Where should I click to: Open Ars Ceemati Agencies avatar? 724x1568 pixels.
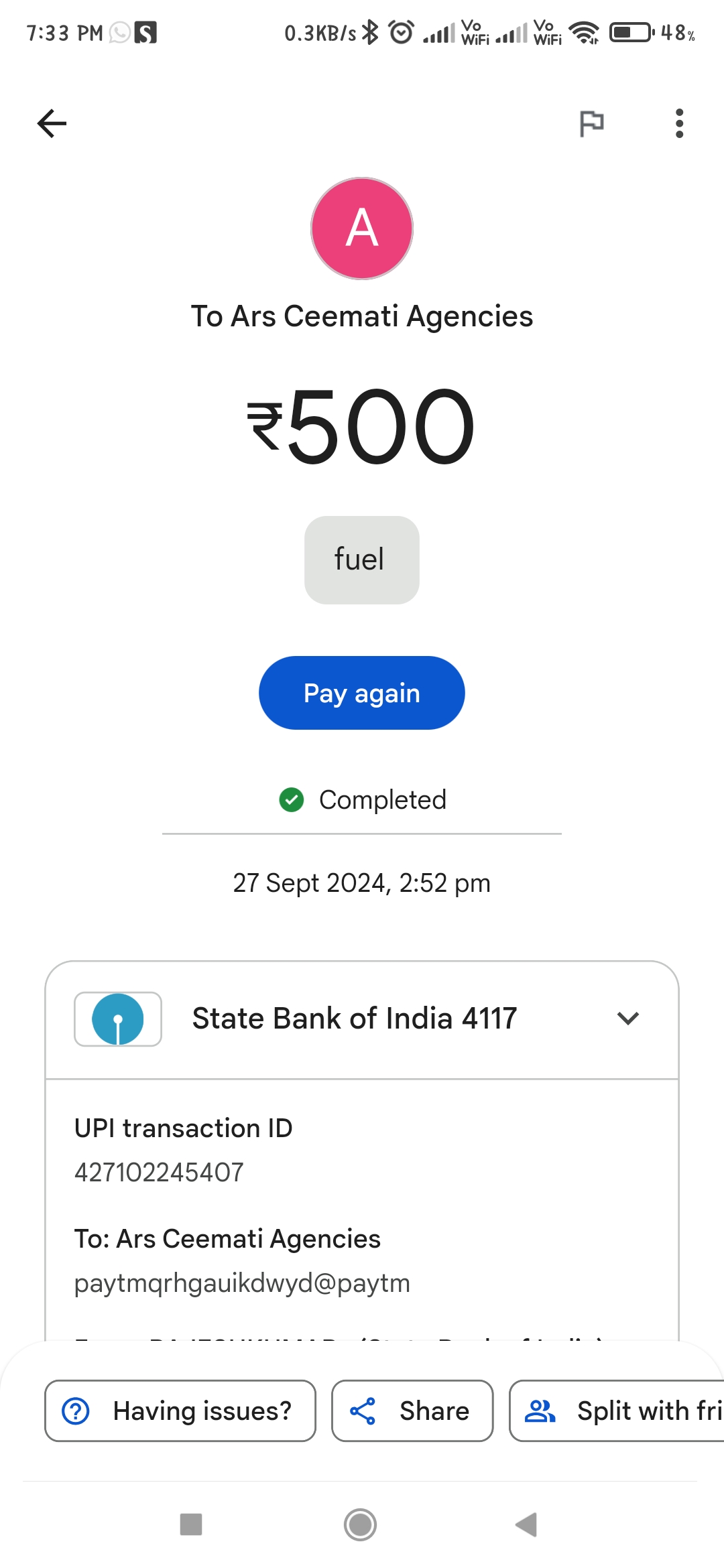[x=362, y=228]
